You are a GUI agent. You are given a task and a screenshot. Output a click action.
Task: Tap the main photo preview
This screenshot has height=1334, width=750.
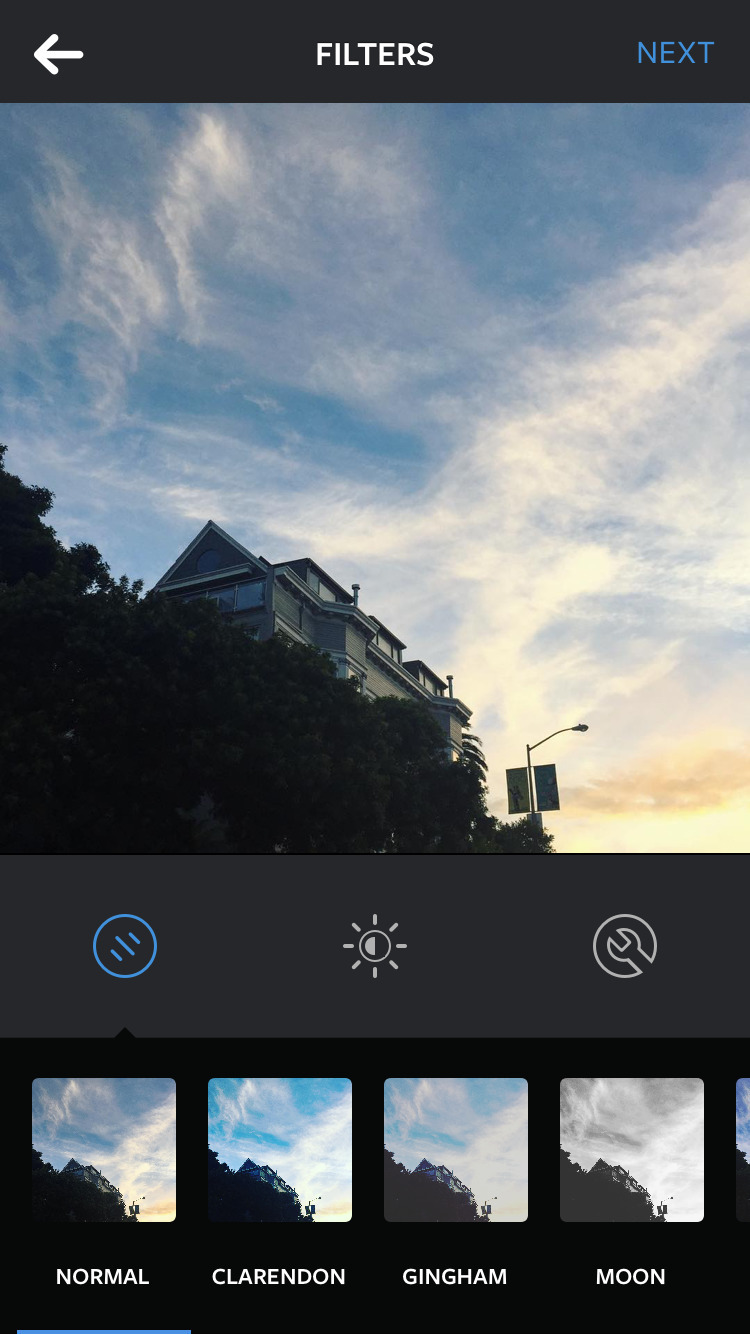(375, 478)
